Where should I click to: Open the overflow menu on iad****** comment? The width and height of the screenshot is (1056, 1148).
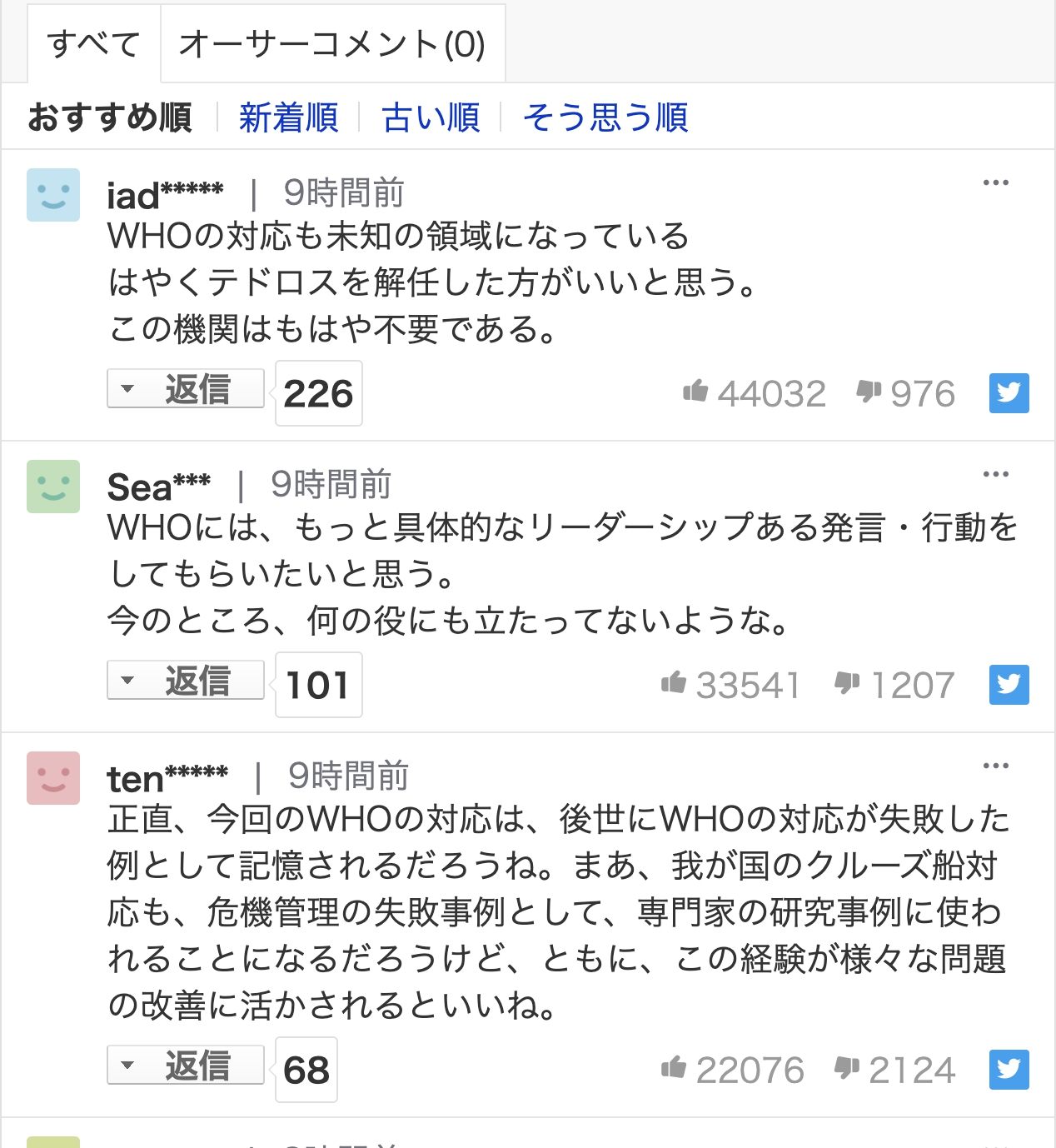click(995, 183)
